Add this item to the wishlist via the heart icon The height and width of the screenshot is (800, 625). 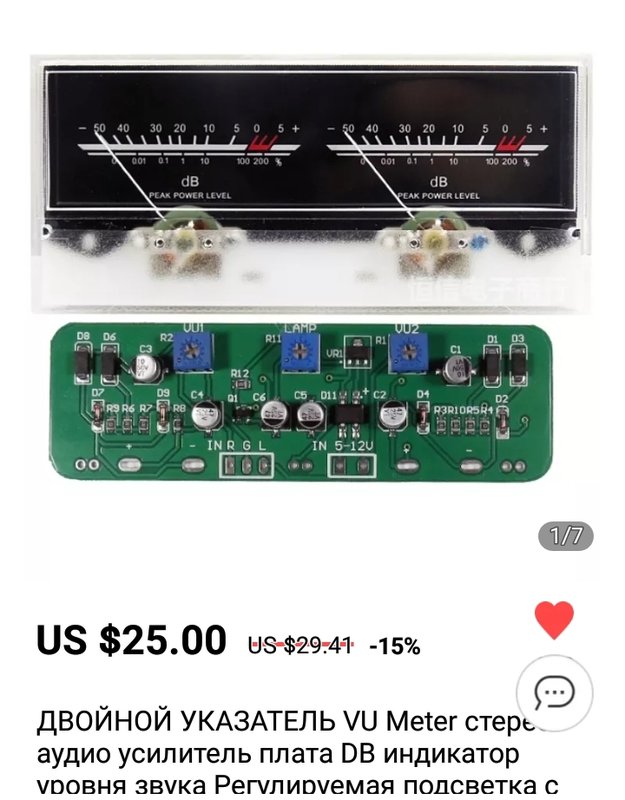(554, 619)
